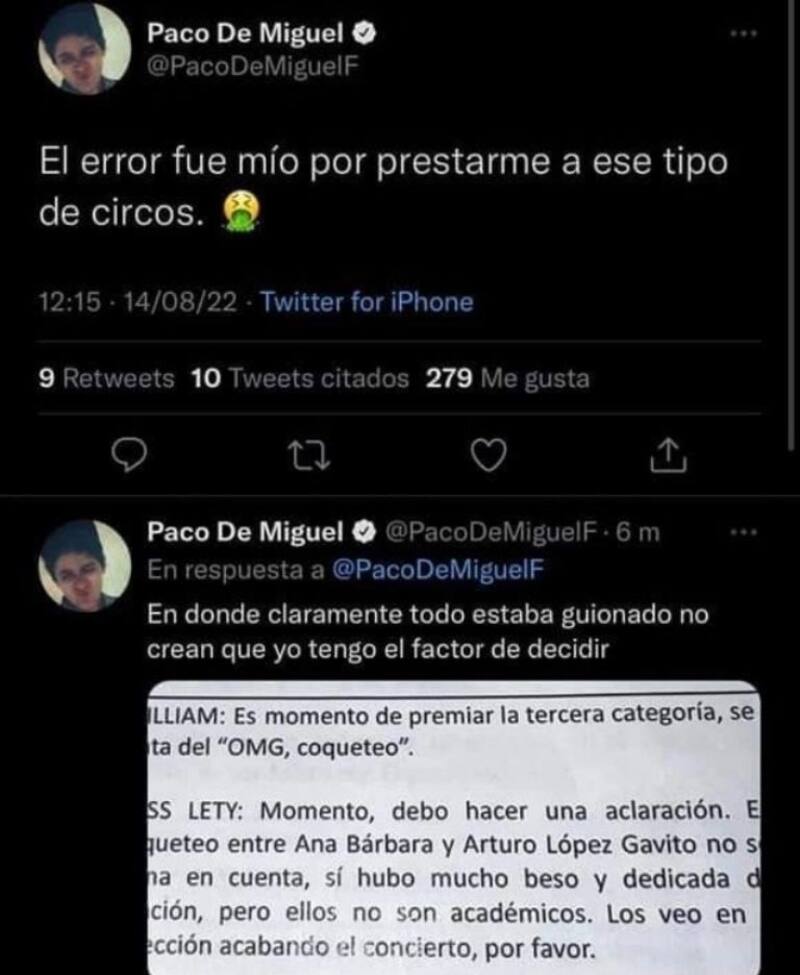See who liked via 279 Me gusta
This screenshot has height=975, width=800.
[508, 379]
